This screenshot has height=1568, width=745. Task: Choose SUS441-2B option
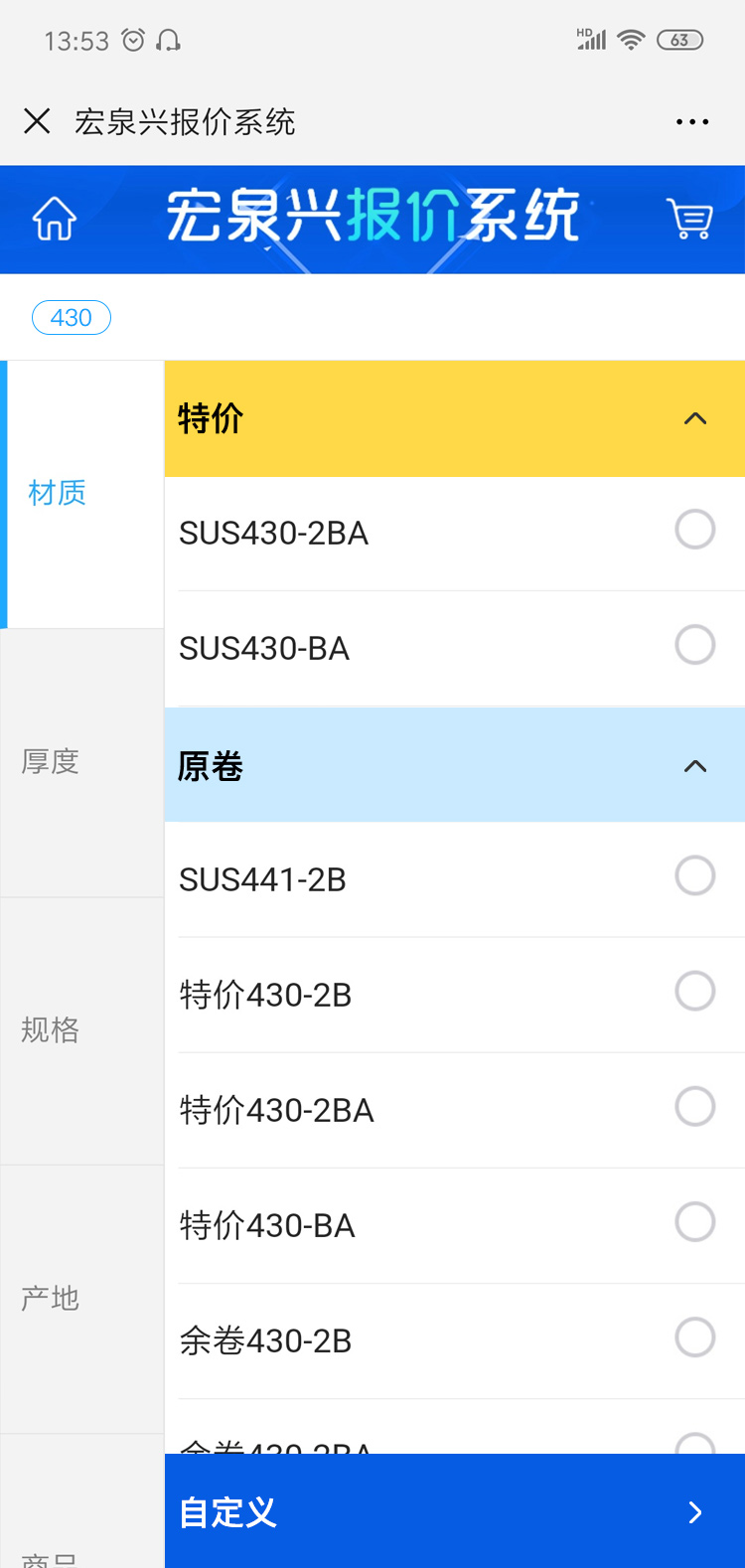point(694,875)
